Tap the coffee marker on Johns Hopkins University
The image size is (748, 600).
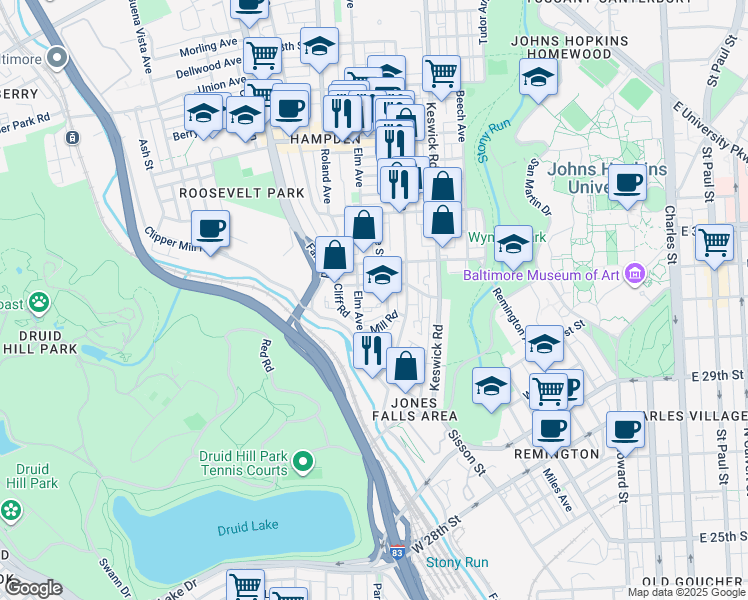627,186
